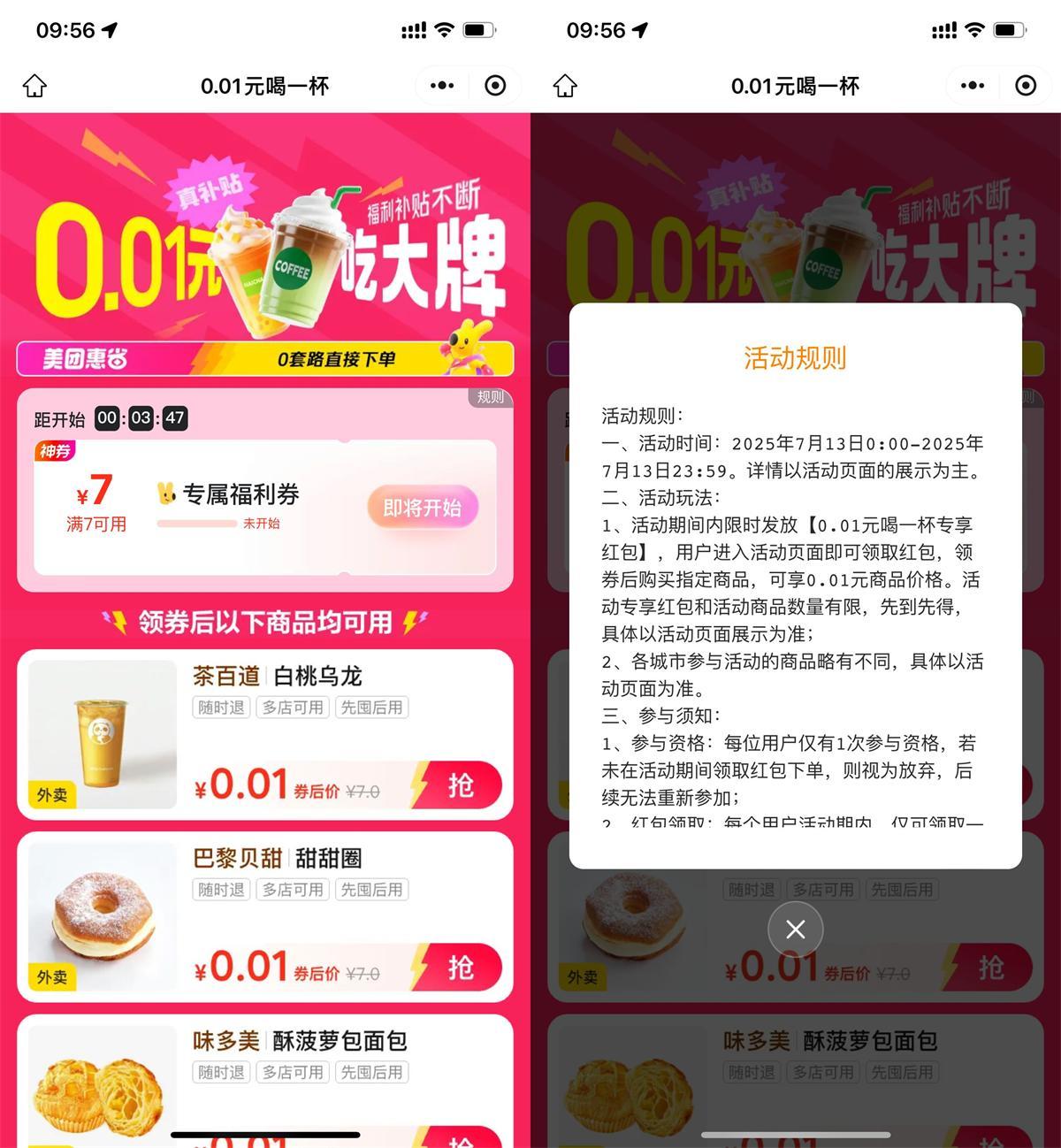Tap the location arrow icon near 09:56

click(x=107, y=29)
